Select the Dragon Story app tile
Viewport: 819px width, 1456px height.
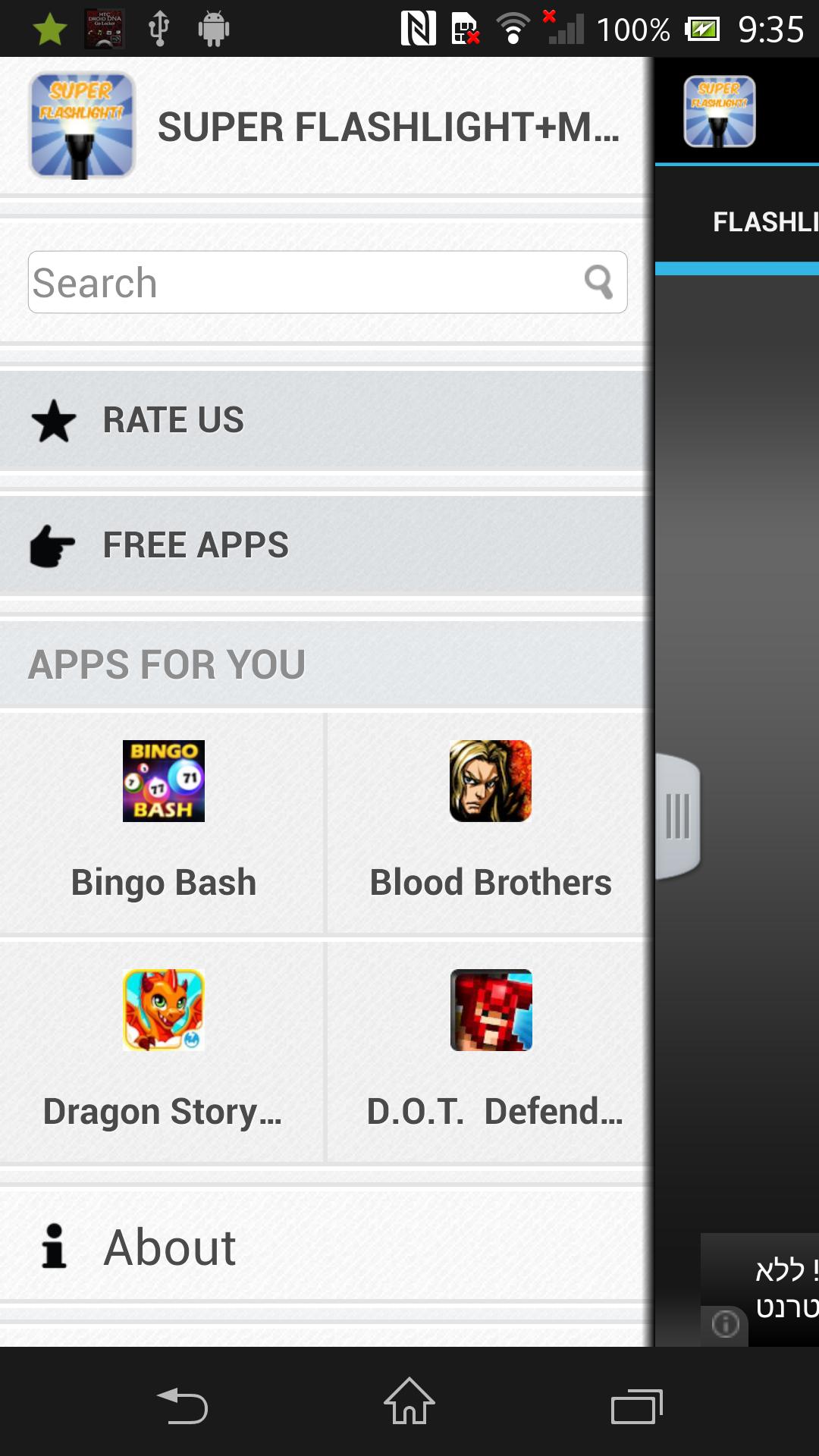163,1052
